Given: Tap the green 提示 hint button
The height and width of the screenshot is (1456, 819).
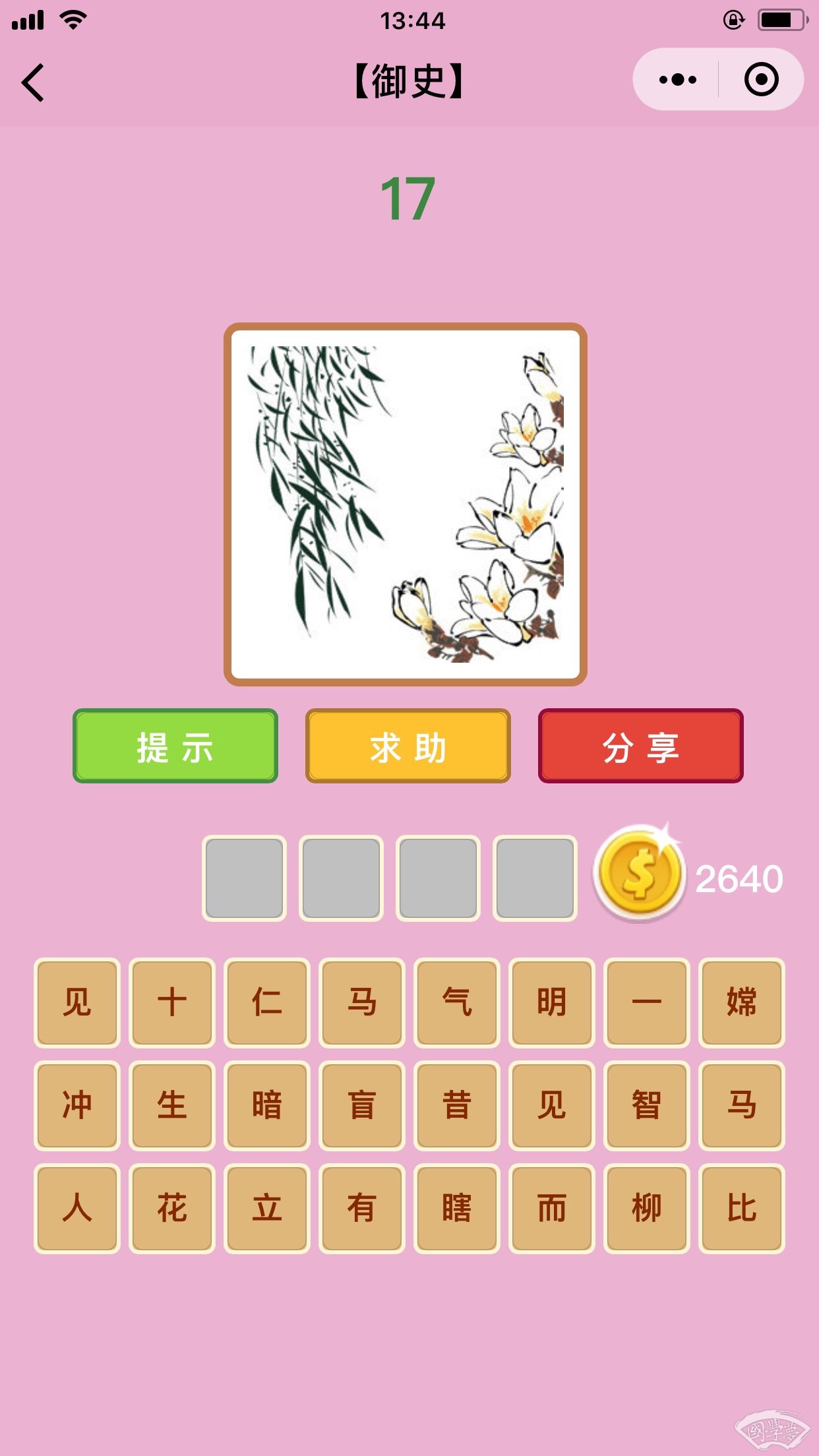Looking at the screenshot, I should coord(175,746).
